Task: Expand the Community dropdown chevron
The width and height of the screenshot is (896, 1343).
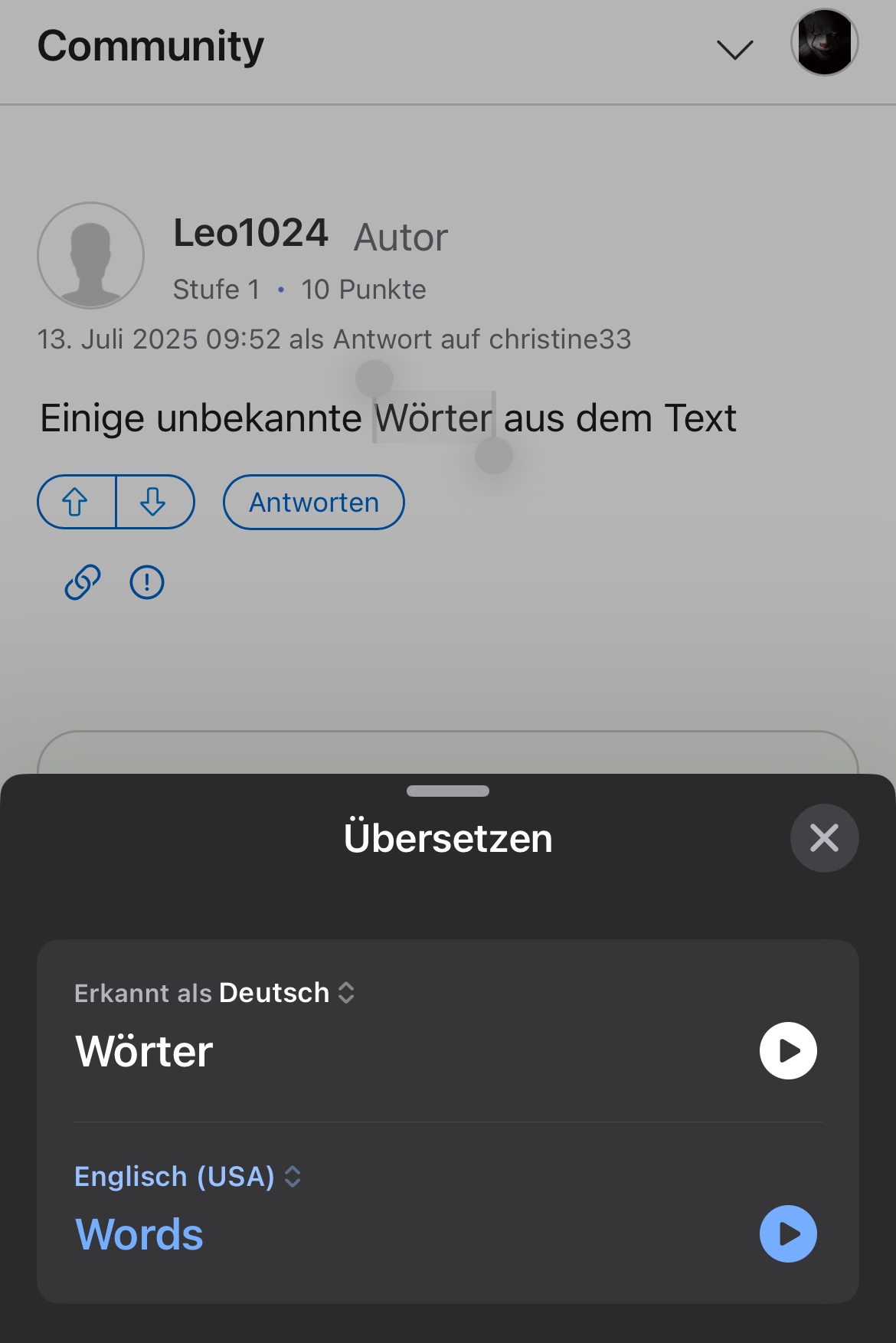Action: (734, 50)
